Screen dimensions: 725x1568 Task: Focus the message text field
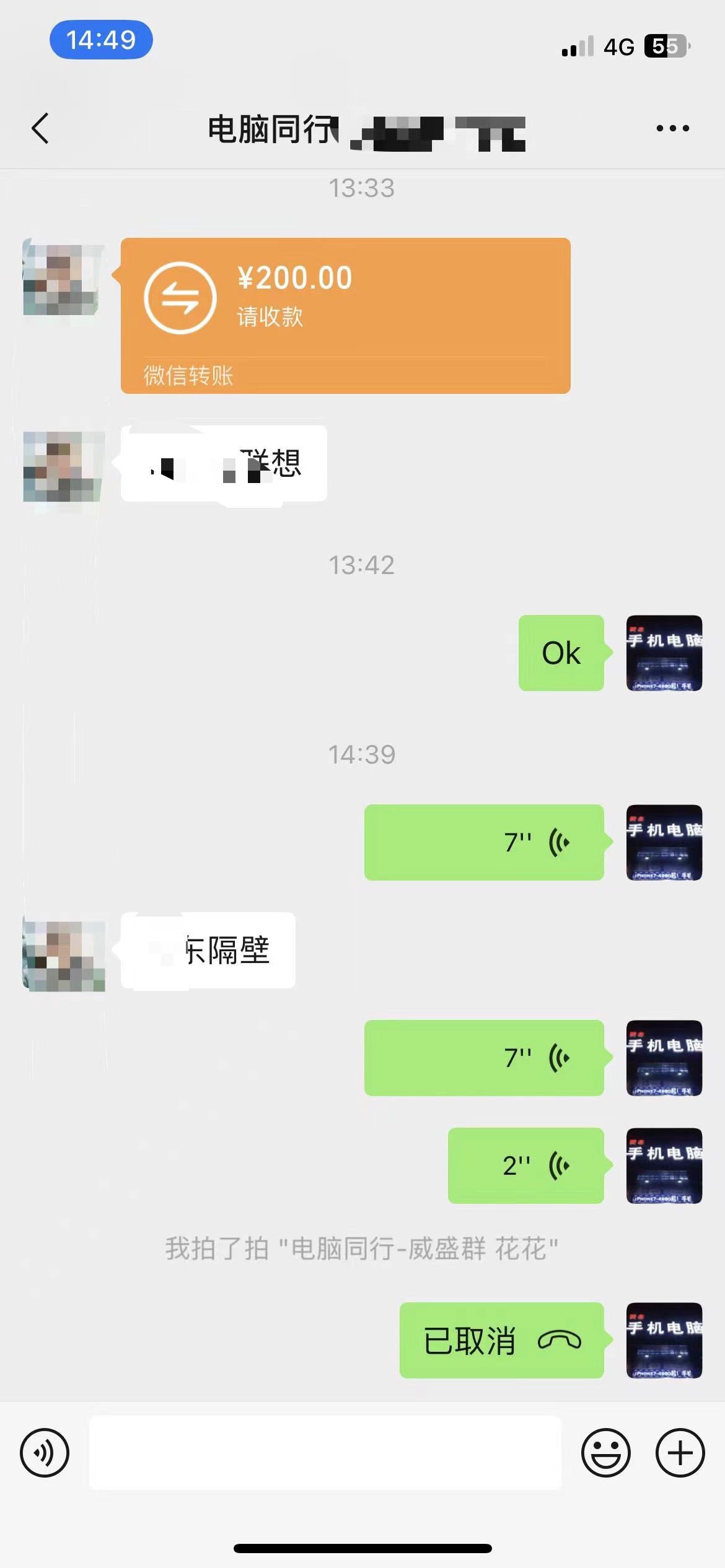click(325, 1453)
